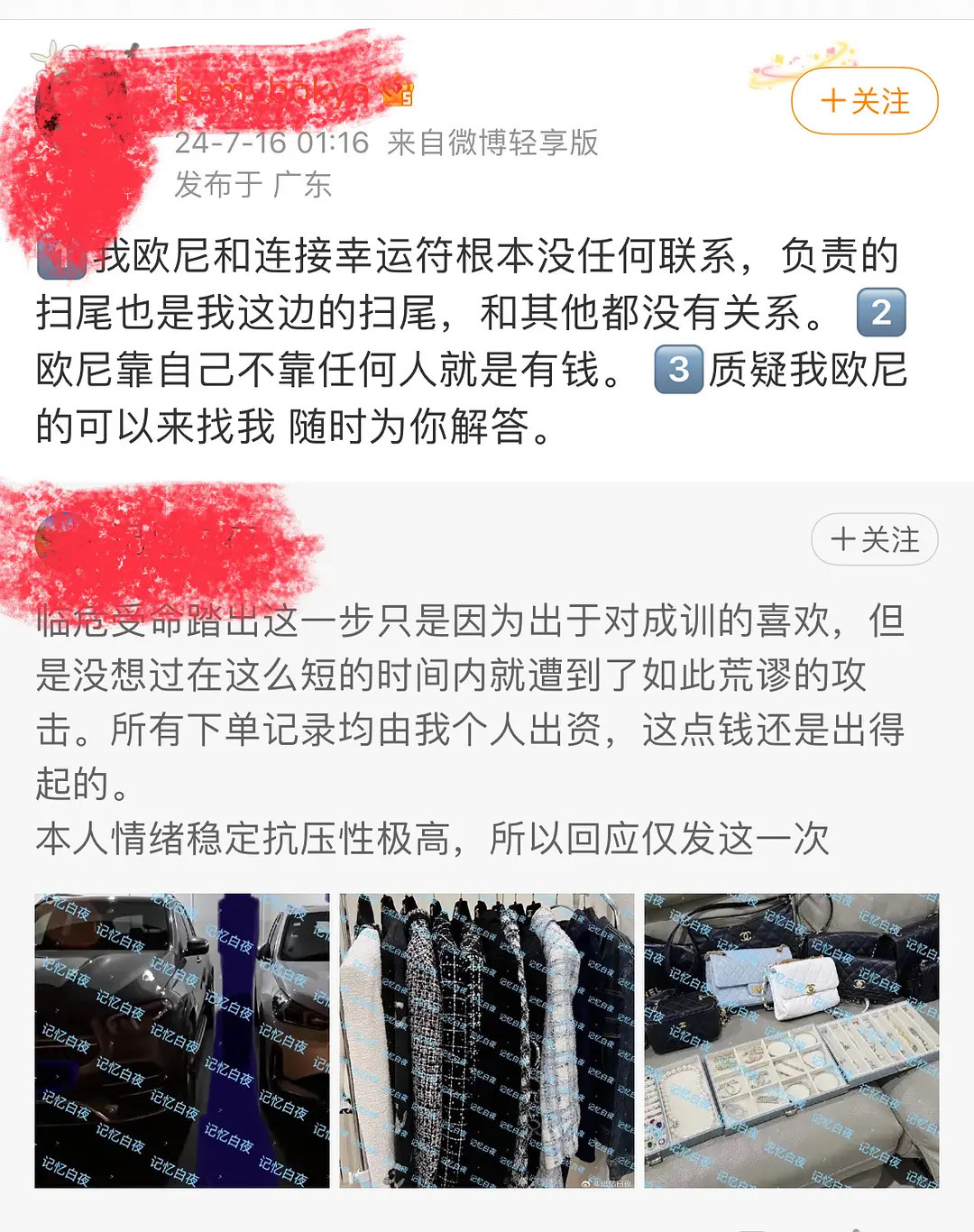974x1232 pixels.
Task: Follow the post author with the orange 关注 button
Action: coord(864,101)
